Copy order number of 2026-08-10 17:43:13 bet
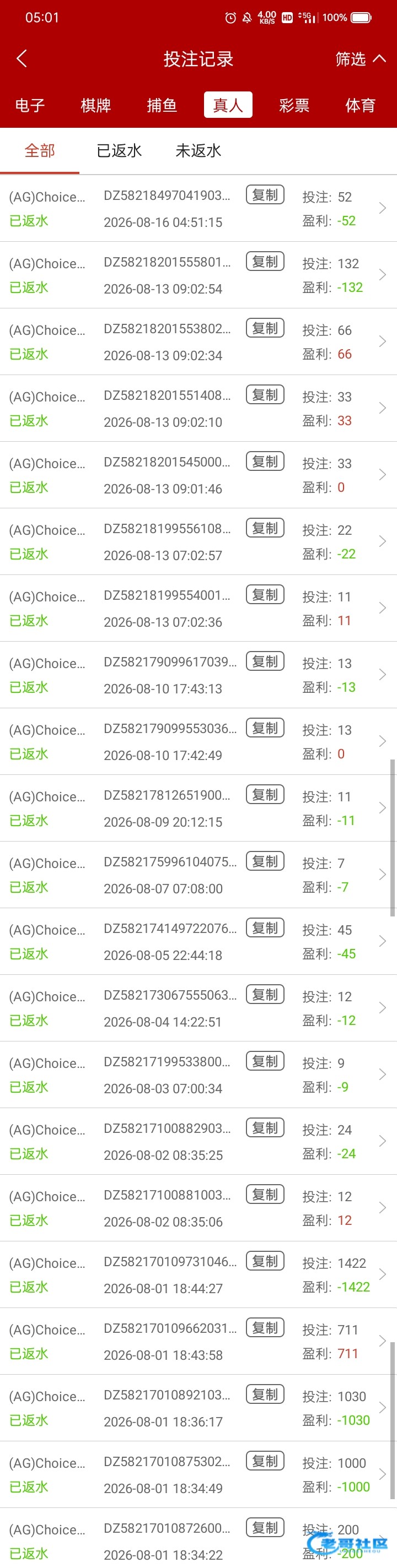 265,661
